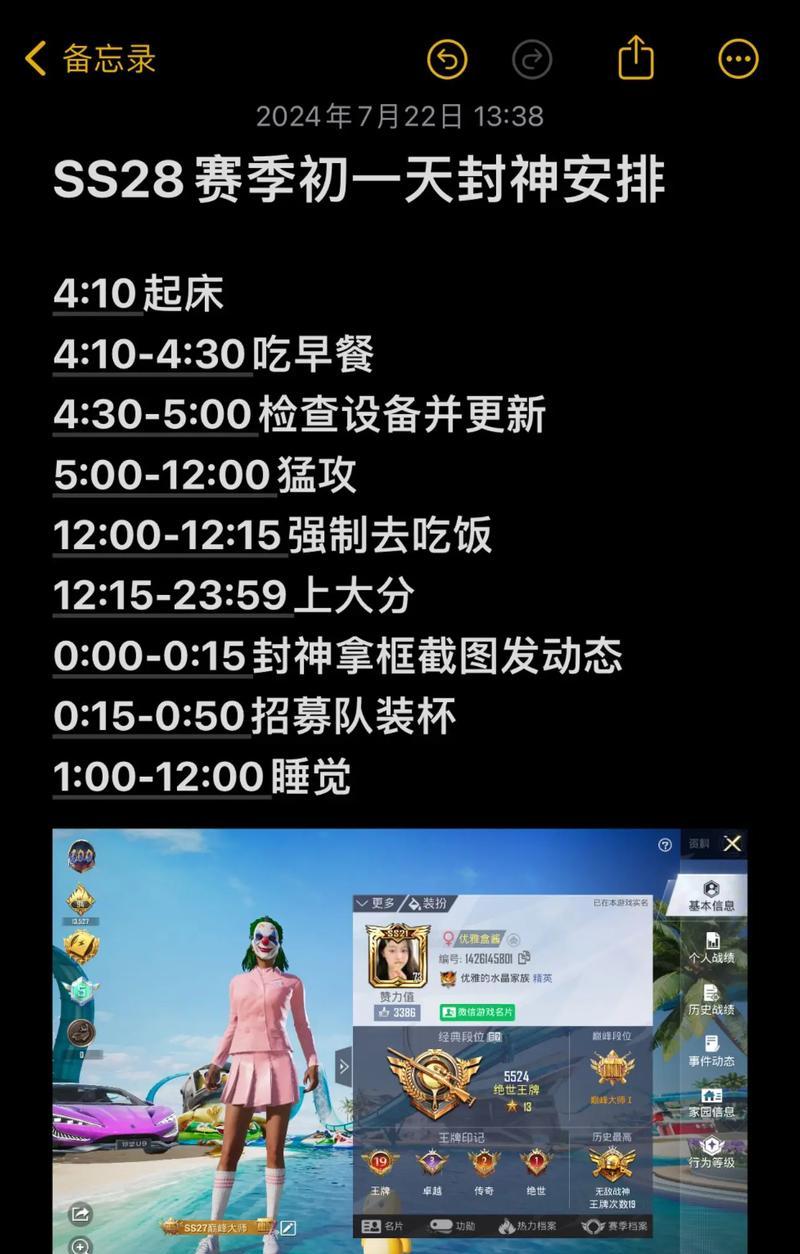Go back to the 备忘录 list

(90, 59)
